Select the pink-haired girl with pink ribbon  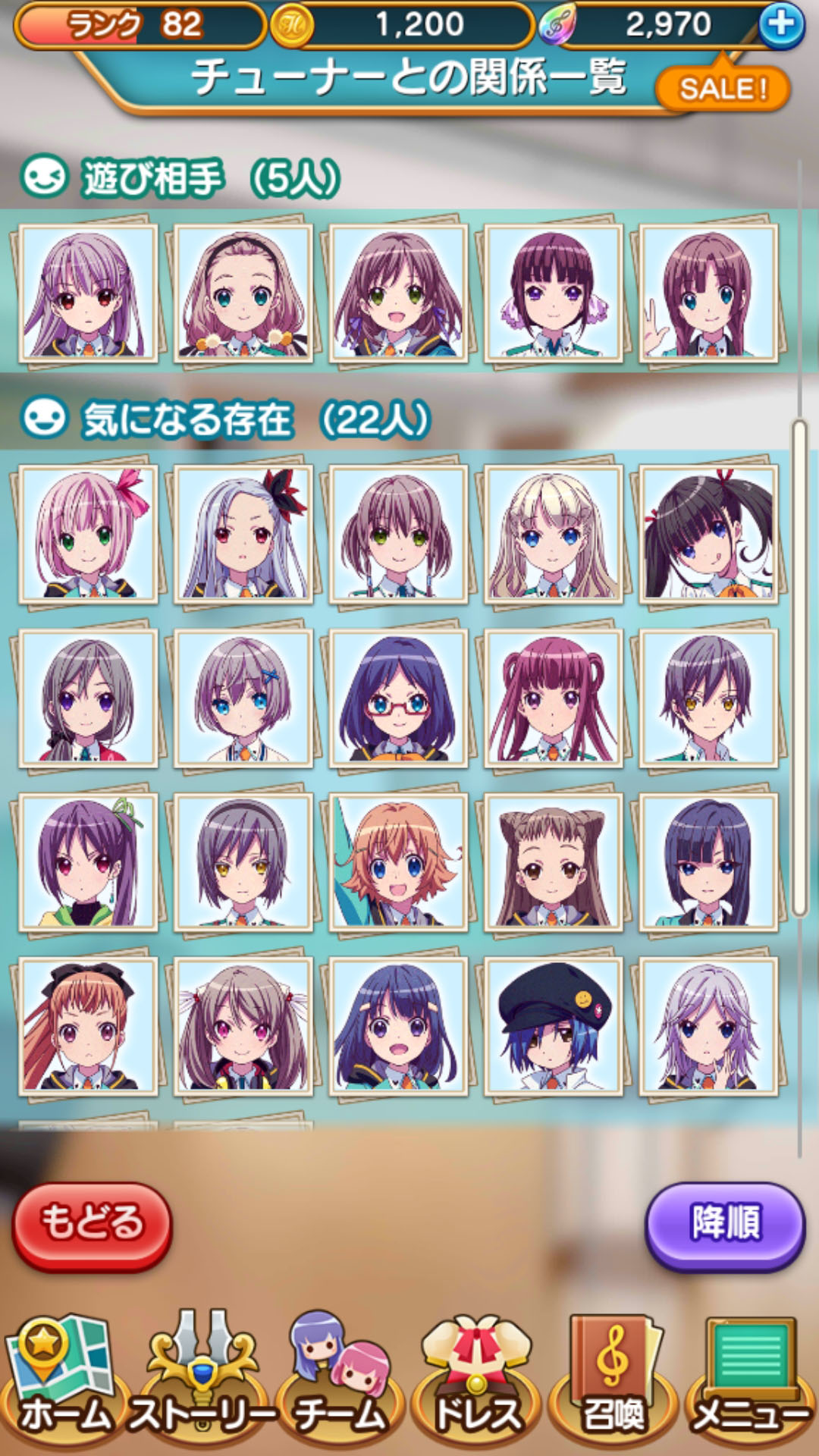(x=88, y=535)
